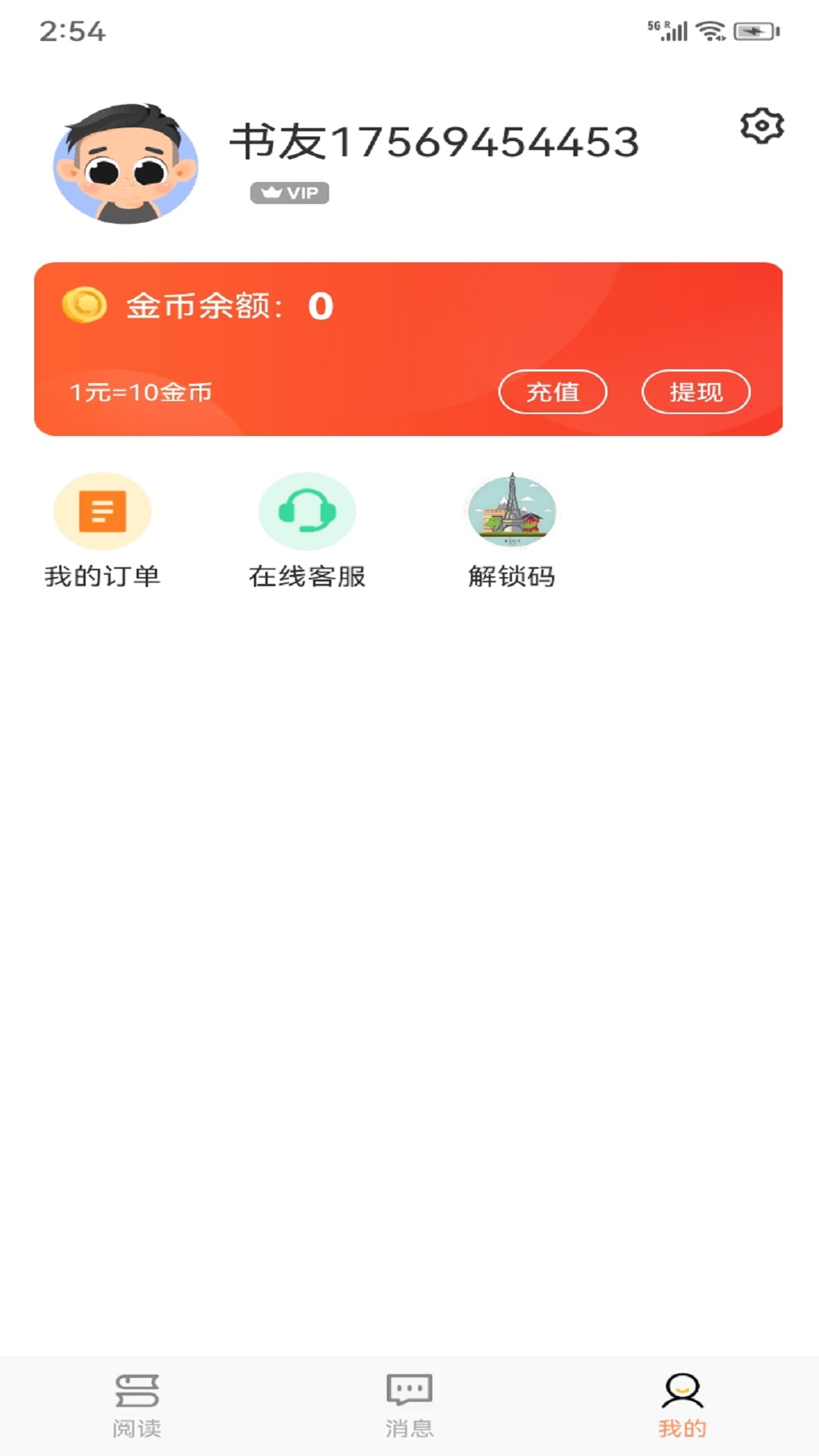Tap the 解锁码 unlock code icon
819x1456 pixels.
510,510
